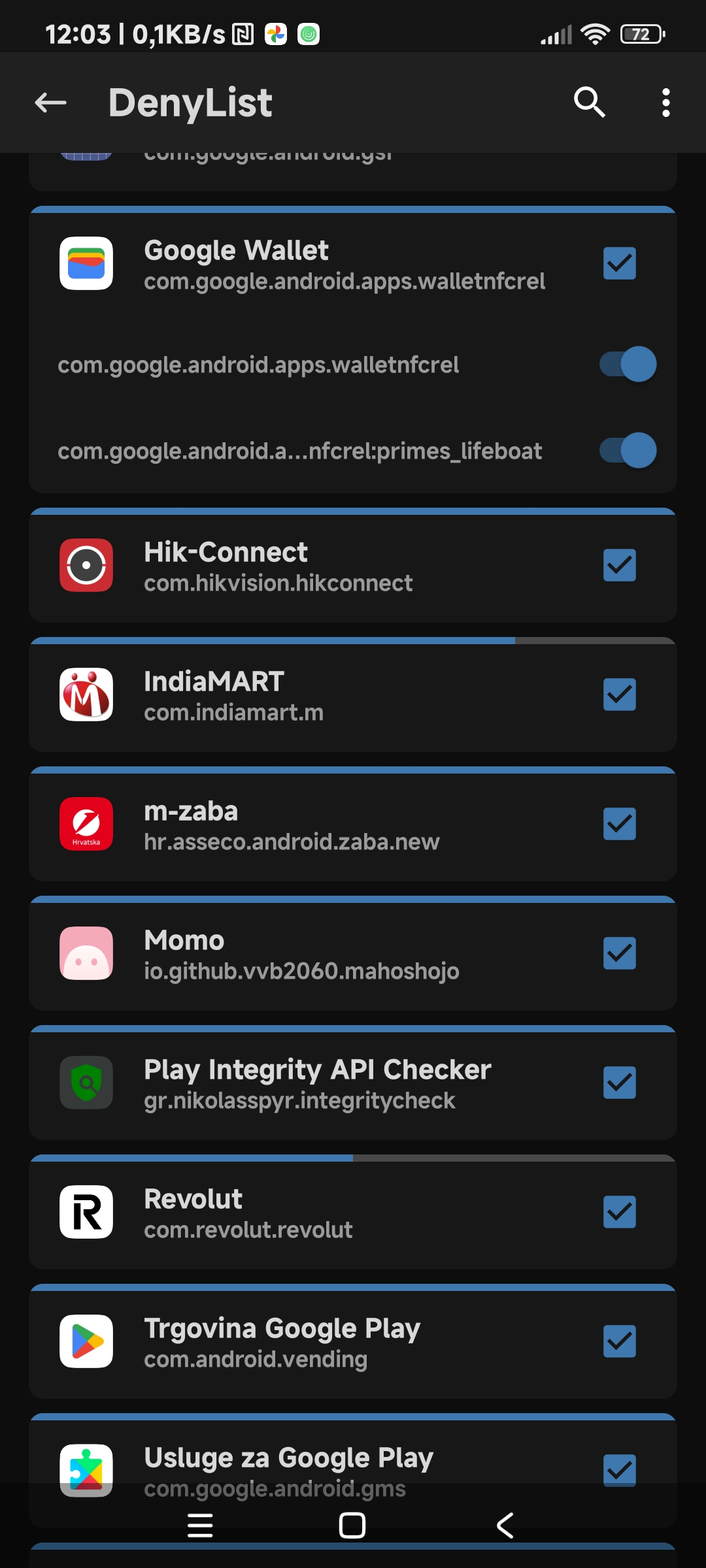Expand the Revolut app row
The image size is (706, 1568).
[314, 1213]
